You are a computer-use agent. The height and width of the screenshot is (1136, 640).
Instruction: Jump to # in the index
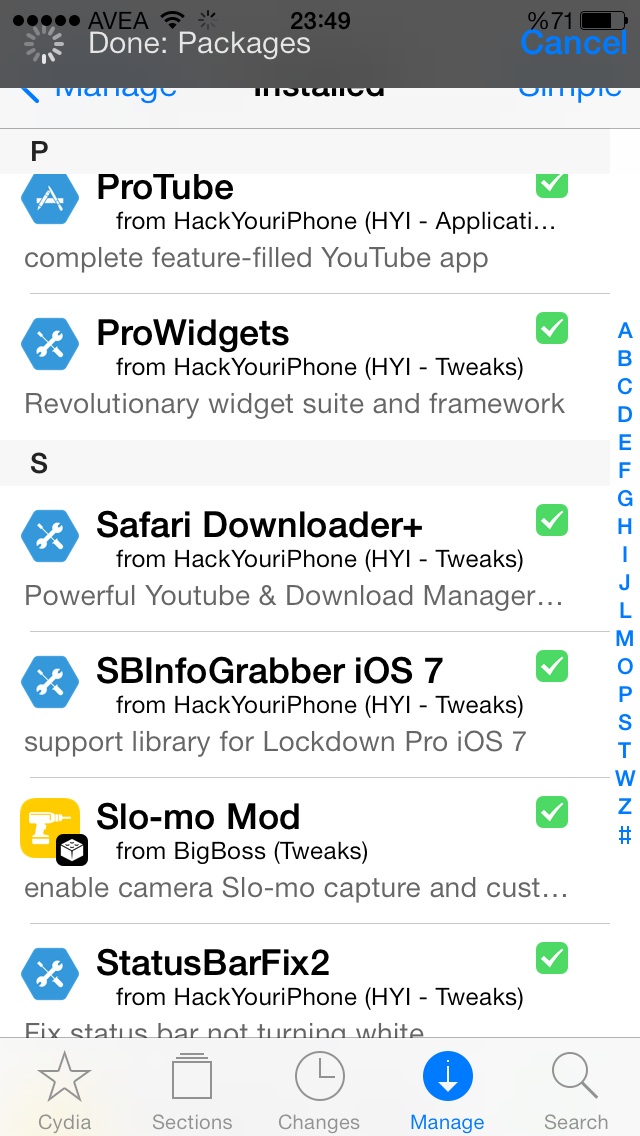625,835
